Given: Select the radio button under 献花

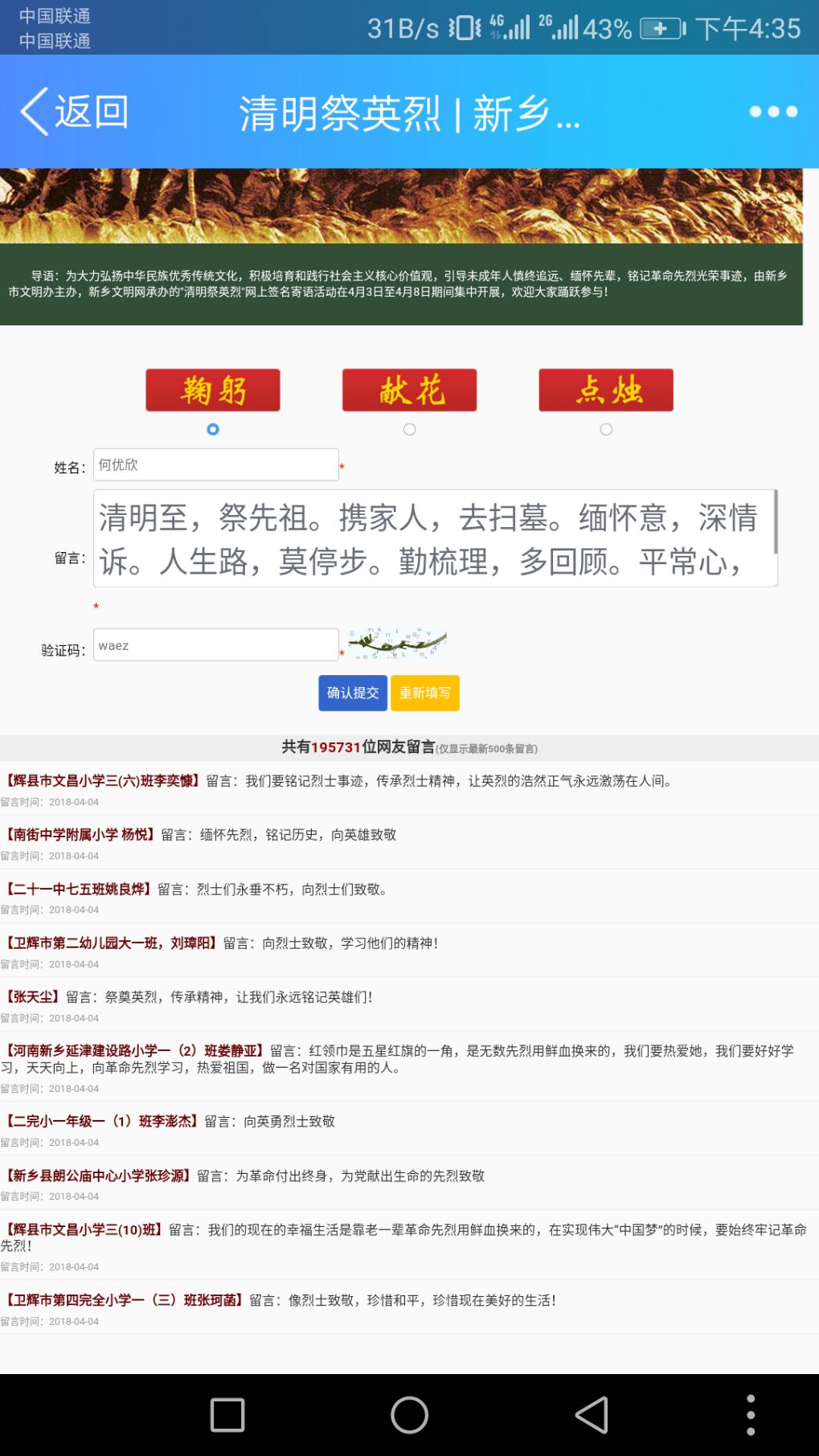Looking at the screenshot, I should [x=410, y=429].
